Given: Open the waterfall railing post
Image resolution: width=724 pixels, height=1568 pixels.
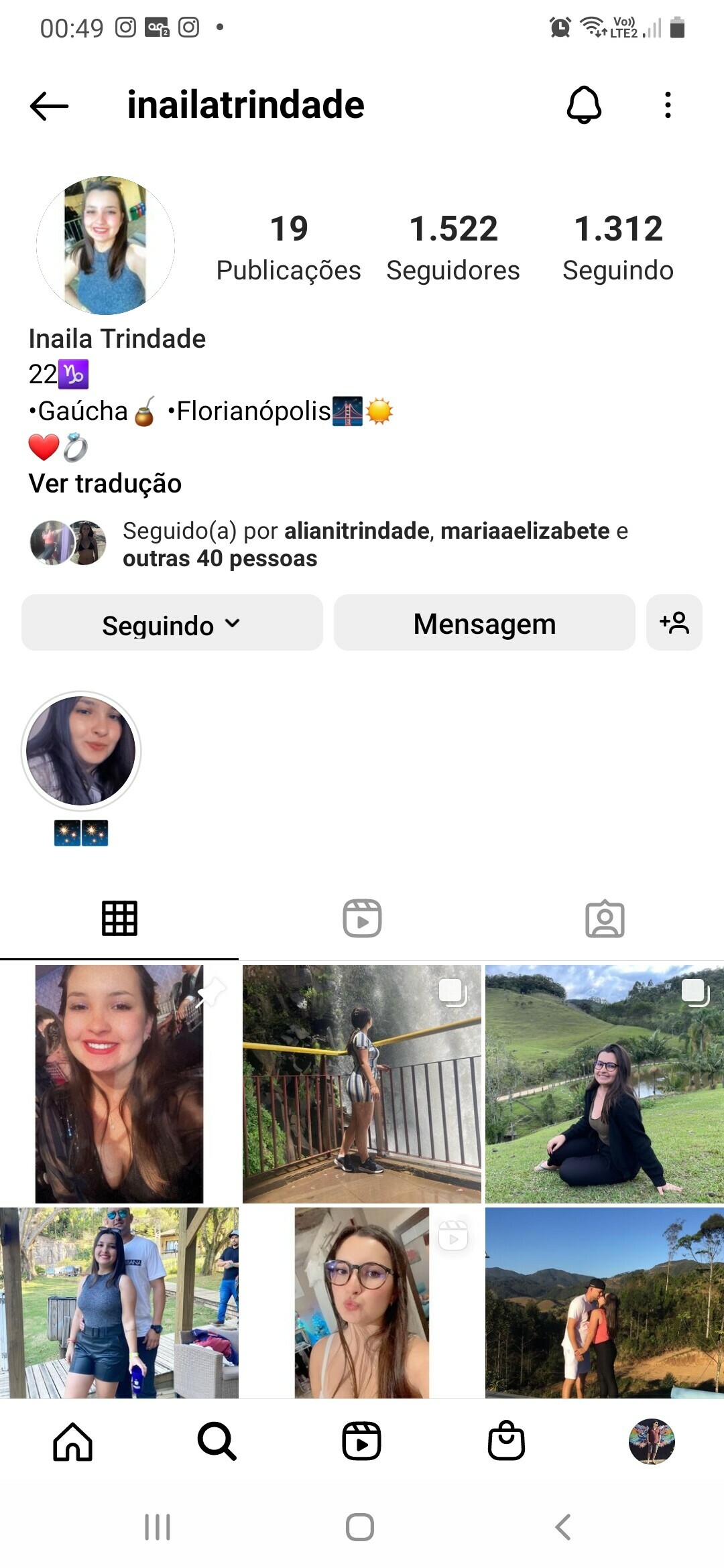Looking at the screenshot, I should pos(362,1083).
